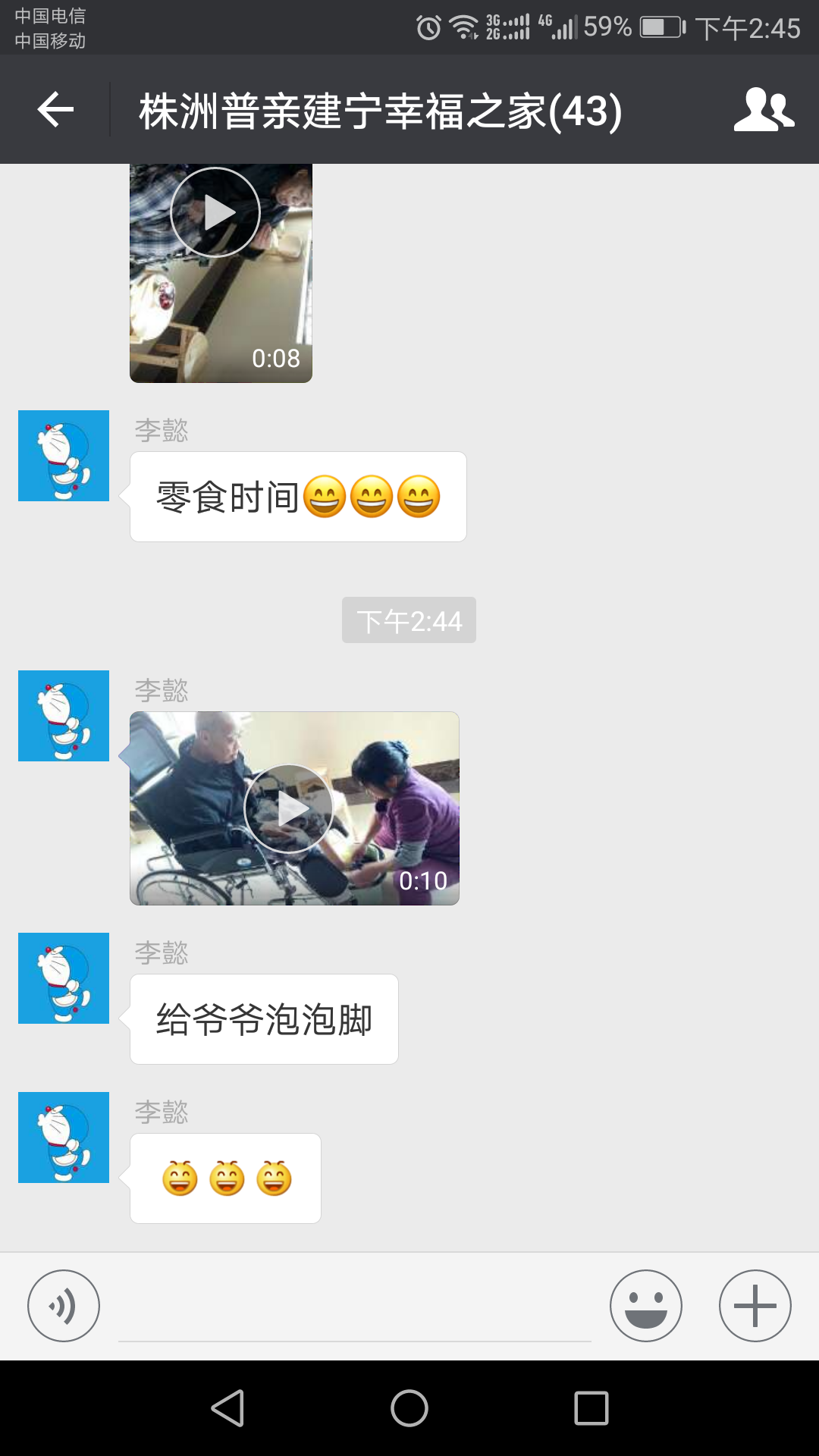
Task: Open group members info icon
Action: [764, 109]
